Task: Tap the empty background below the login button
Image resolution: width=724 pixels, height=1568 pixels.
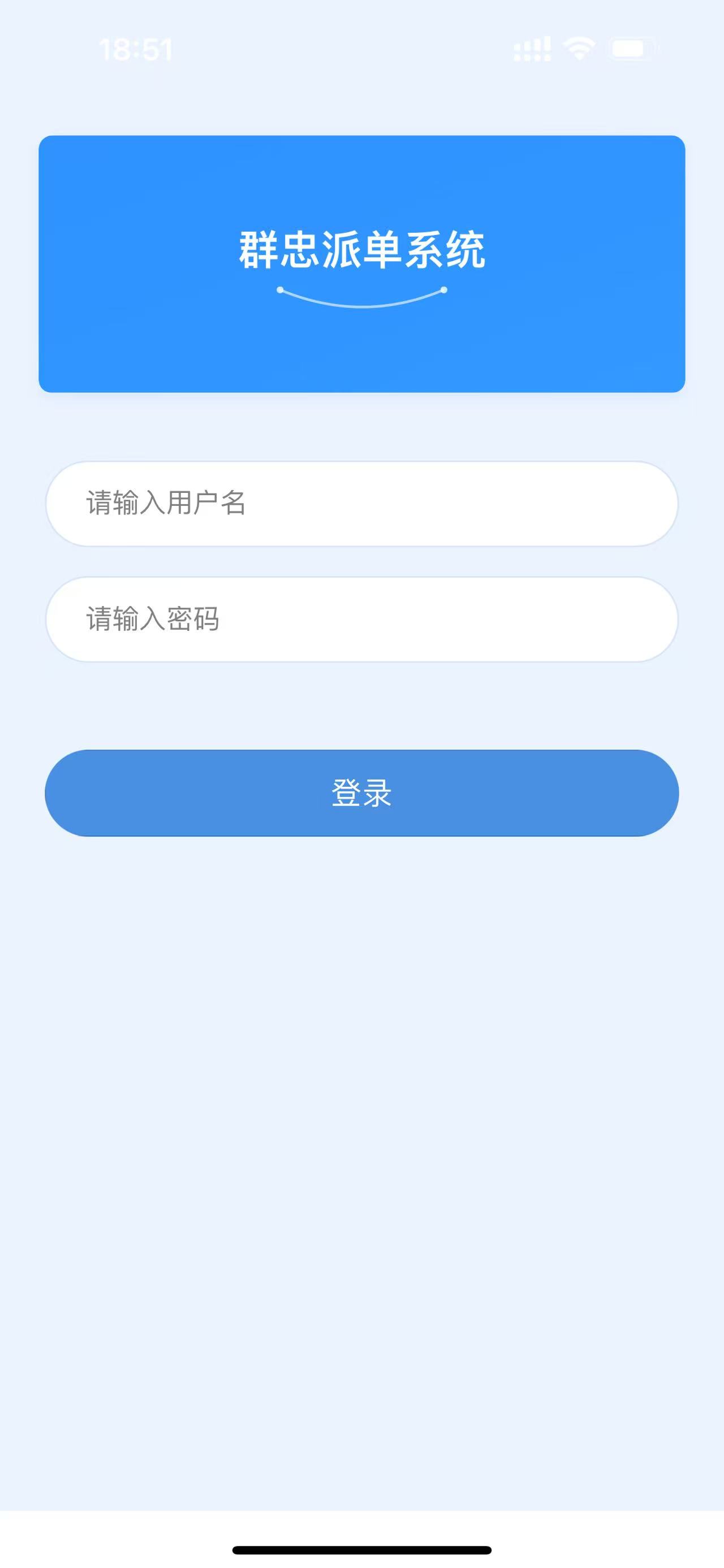Action: coord(361,1035)
